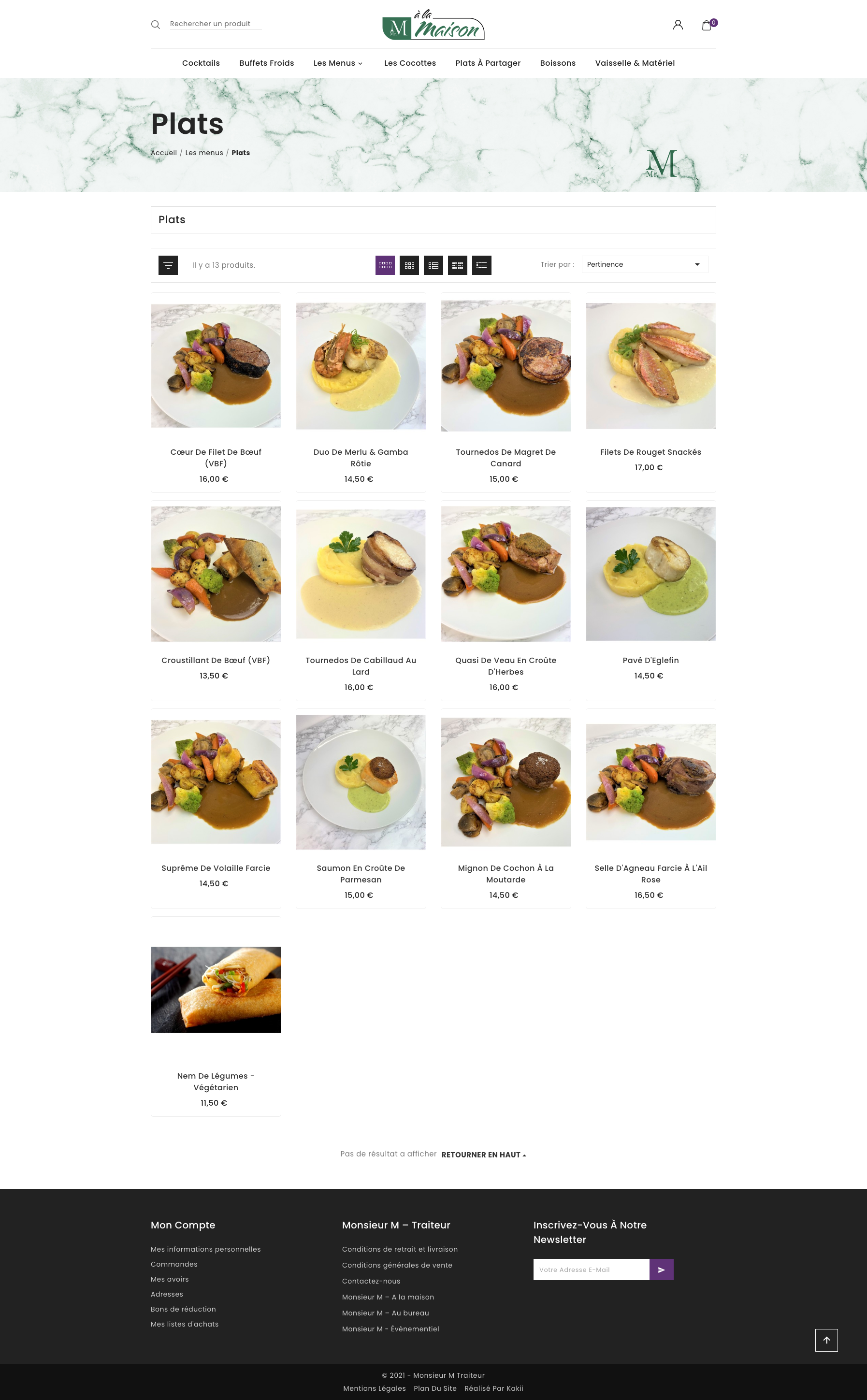Focus the newsletter email field

click(x=591, y=1270)
